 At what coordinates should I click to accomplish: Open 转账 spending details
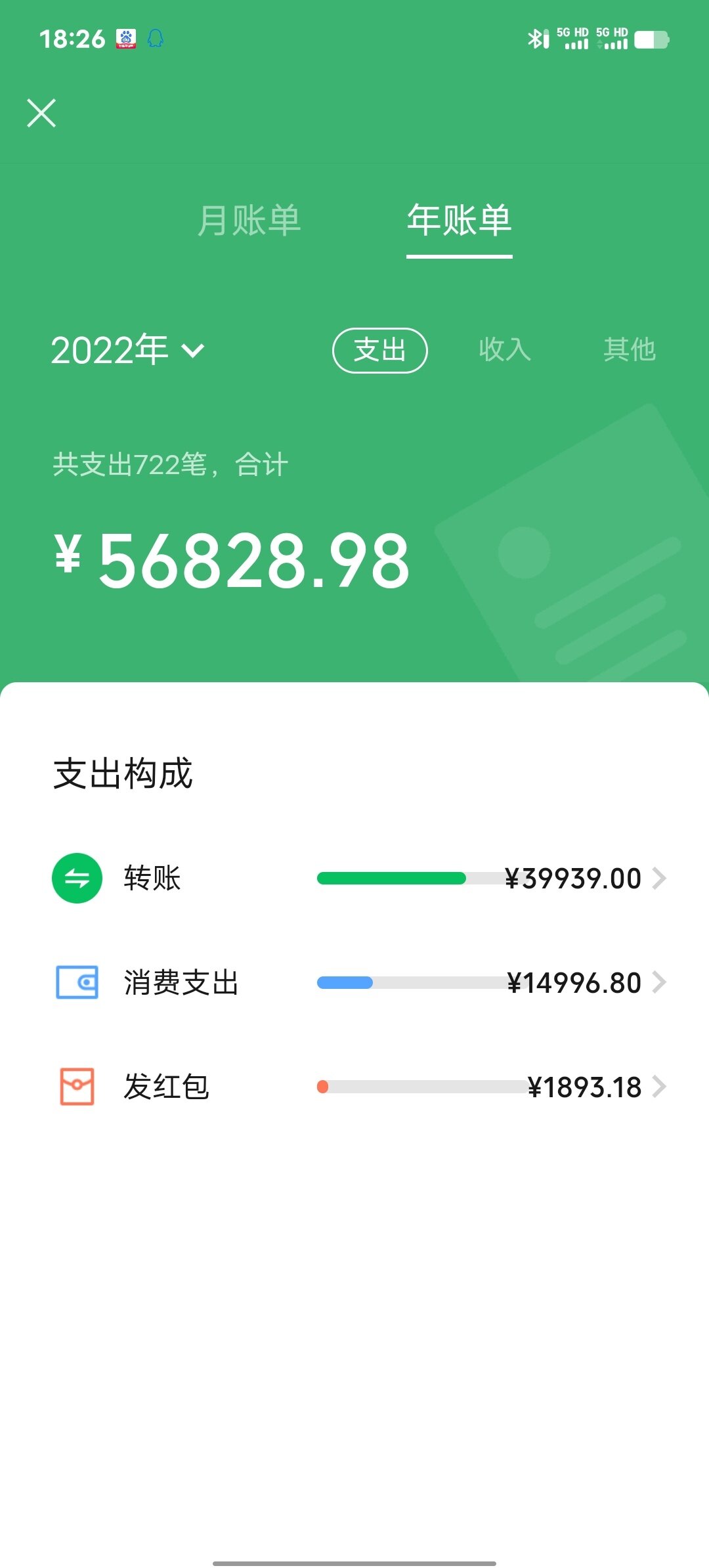(358, 879)
